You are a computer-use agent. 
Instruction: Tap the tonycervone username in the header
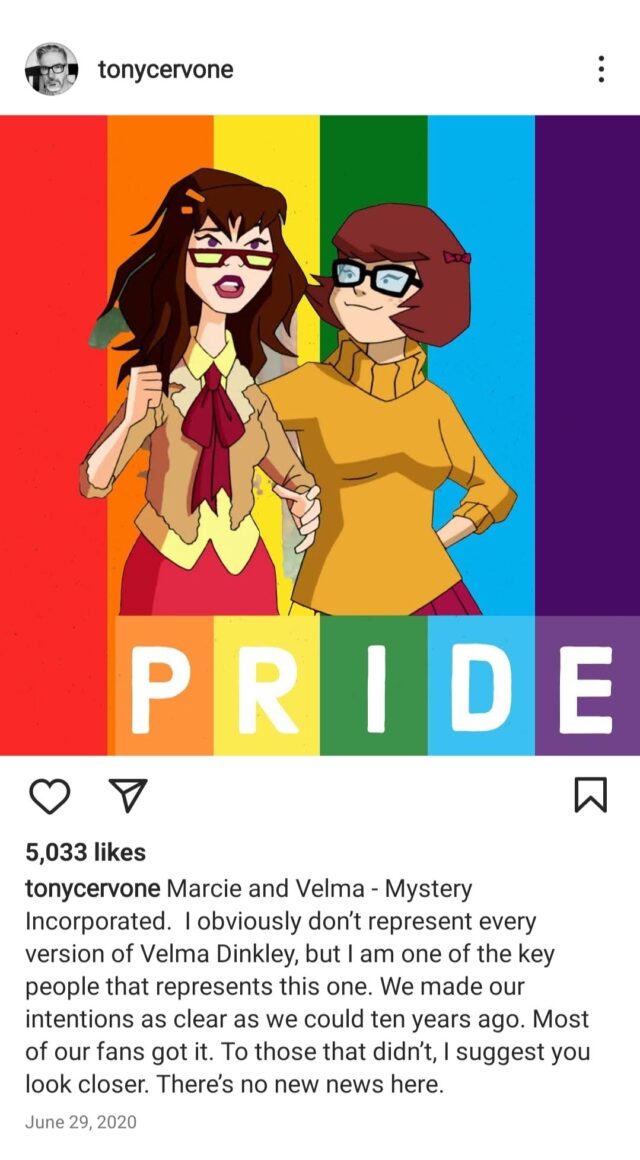(165, 69)
